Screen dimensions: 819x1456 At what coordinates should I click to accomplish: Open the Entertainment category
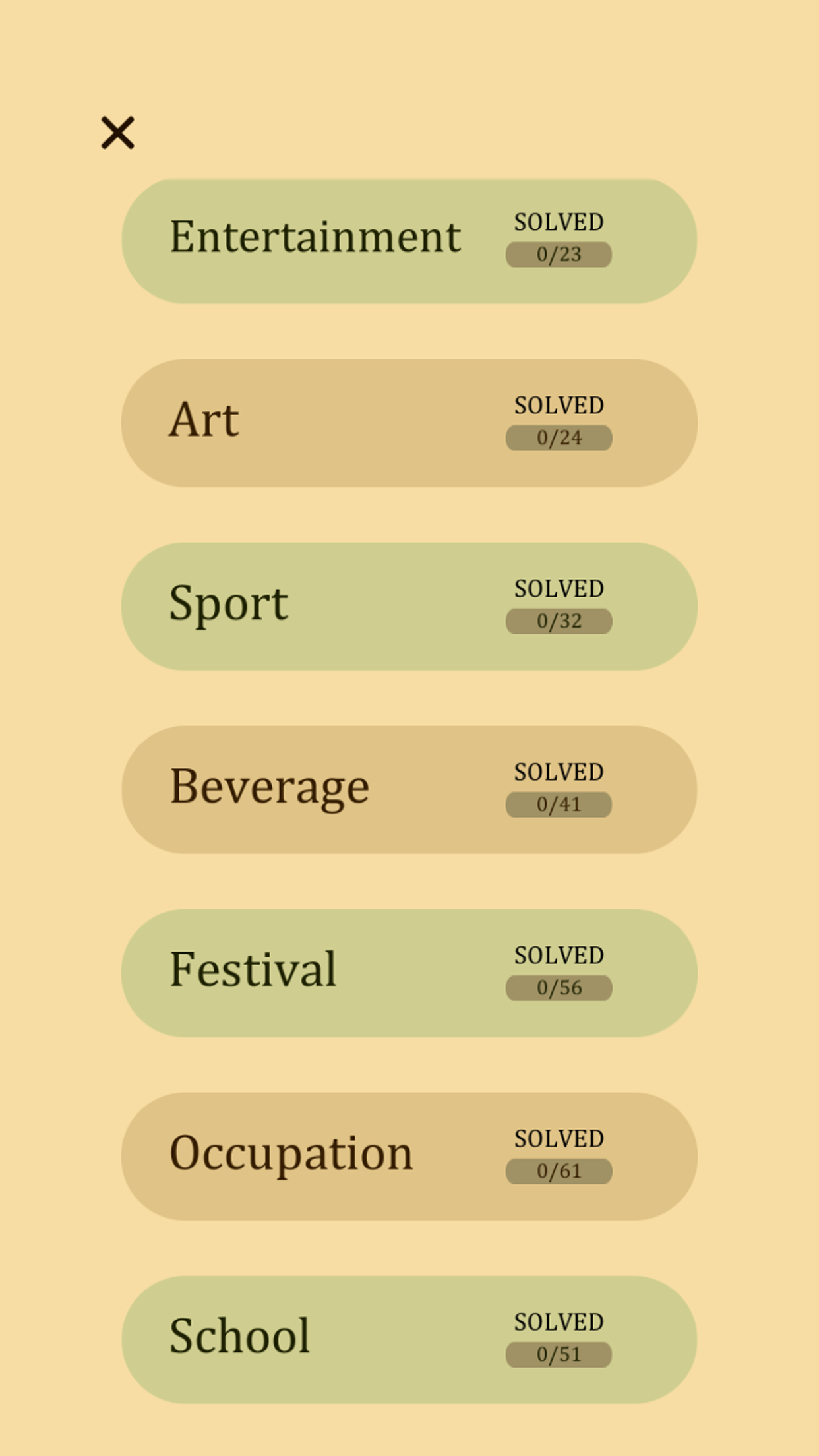tap(409, 241)
